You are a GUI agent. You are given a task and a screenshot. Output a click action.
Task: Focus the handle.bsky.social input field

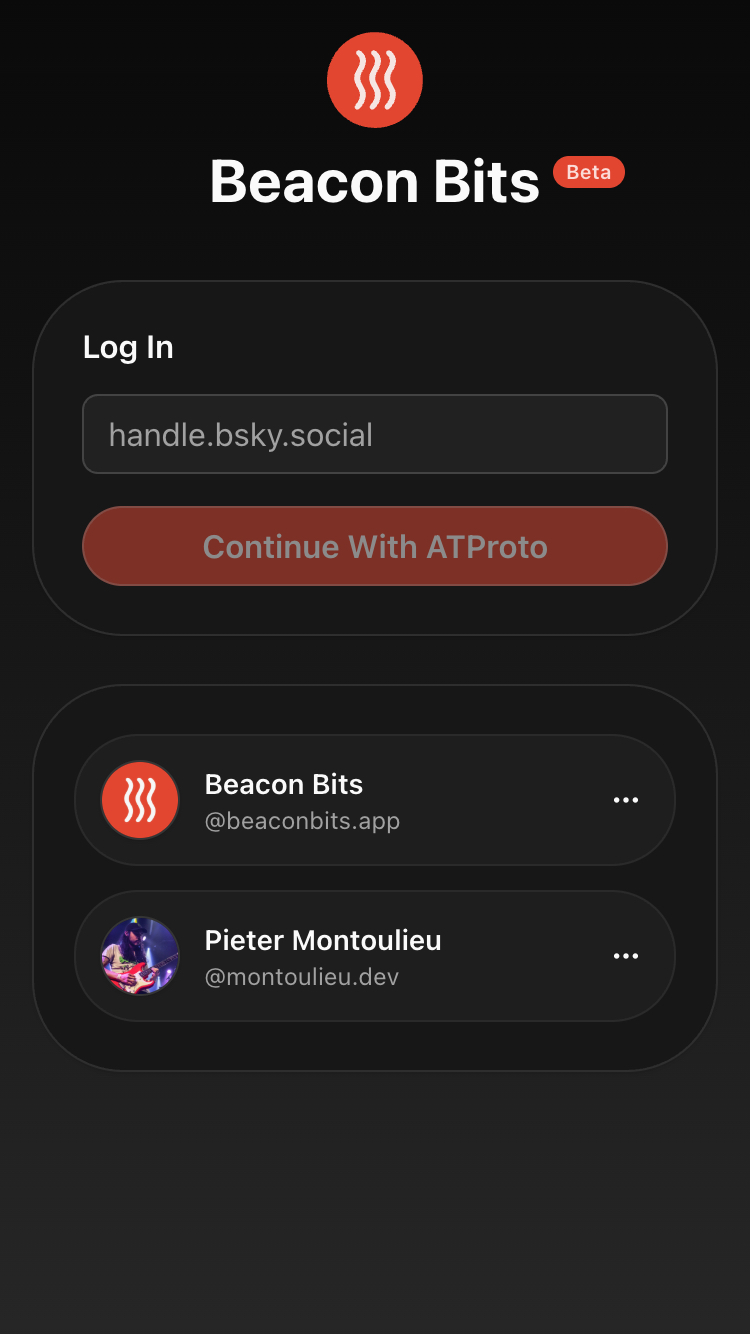374,434
